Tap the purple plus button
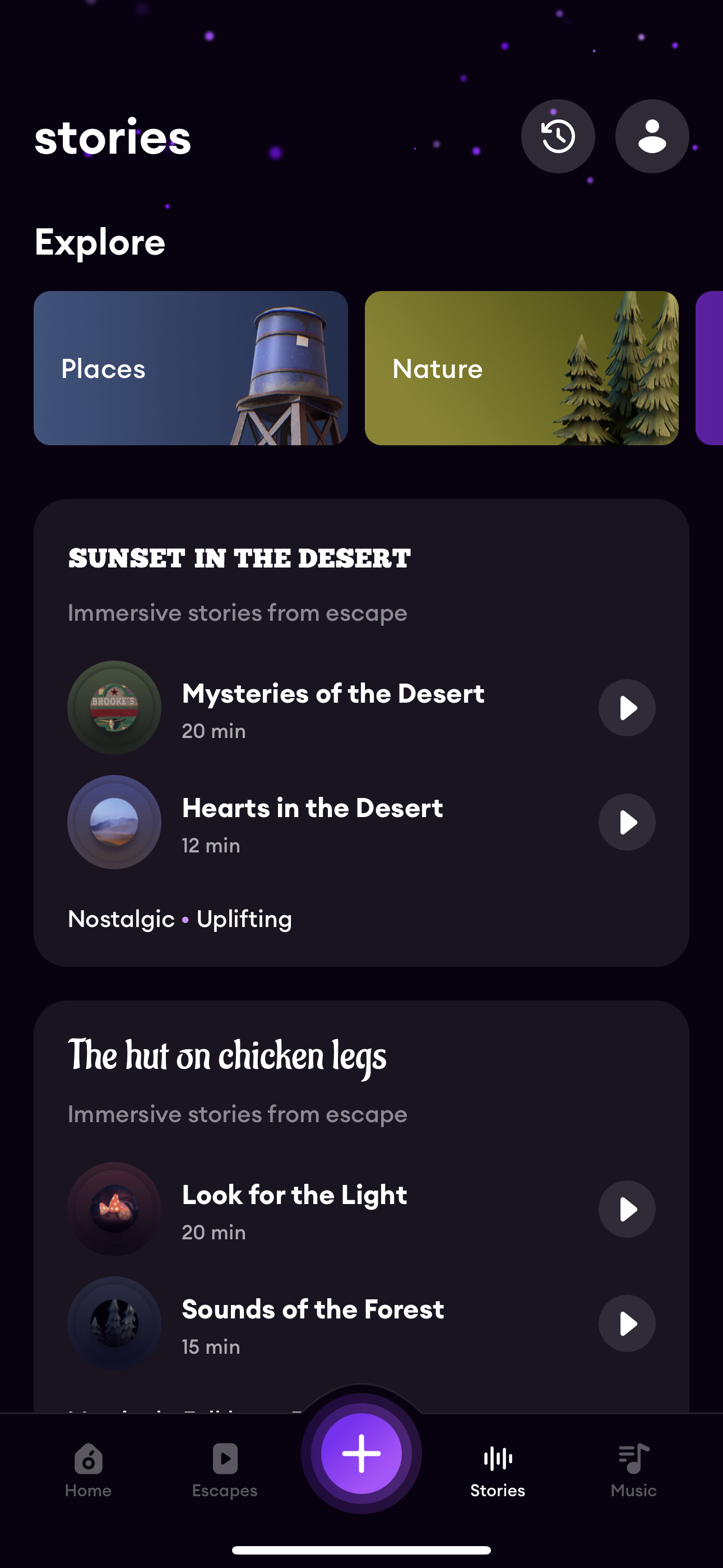723x1568 pixels. tap(361, 1454)
